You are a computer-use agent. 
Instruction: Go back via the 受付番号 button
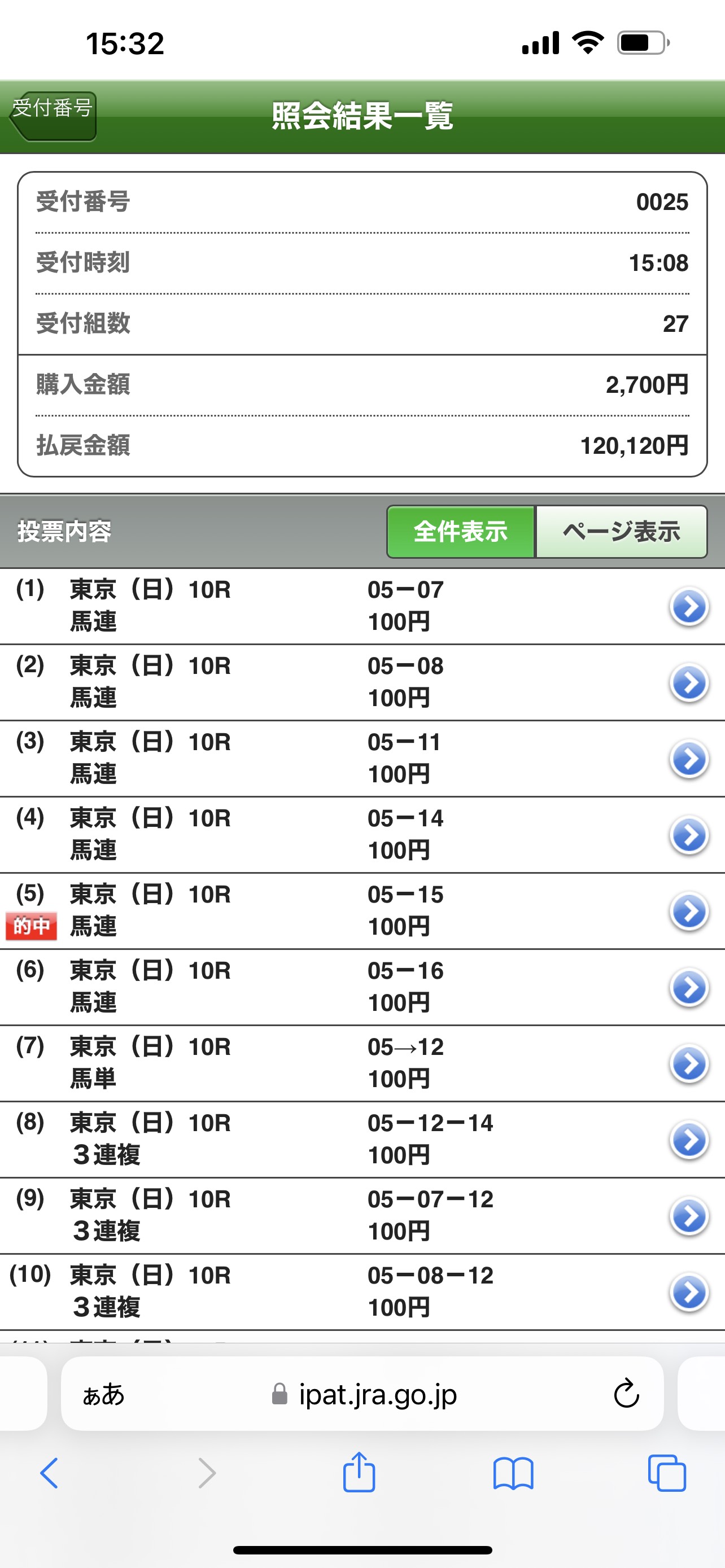54,115
